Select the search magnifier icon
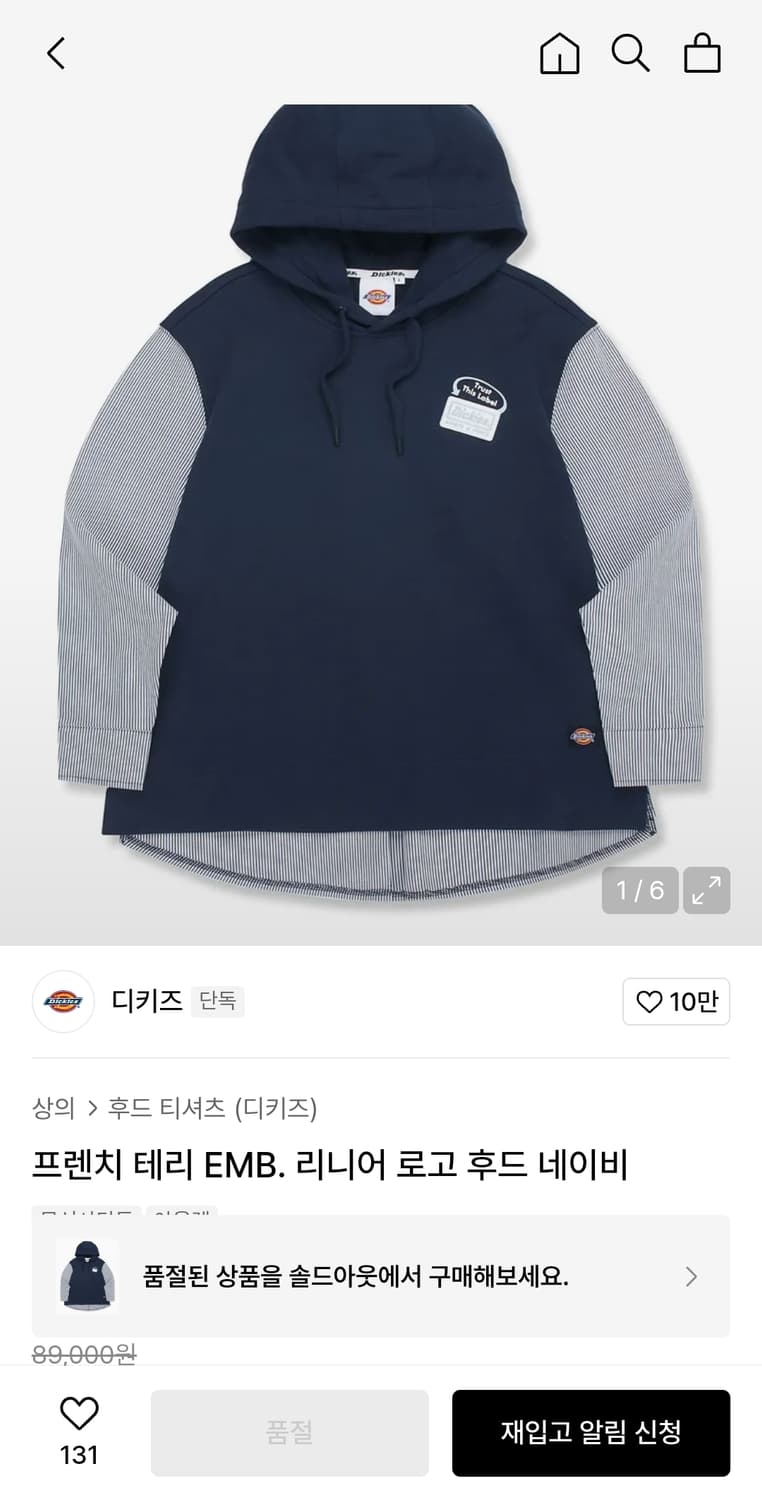The image size is (762, 1500). pos(631,54)
